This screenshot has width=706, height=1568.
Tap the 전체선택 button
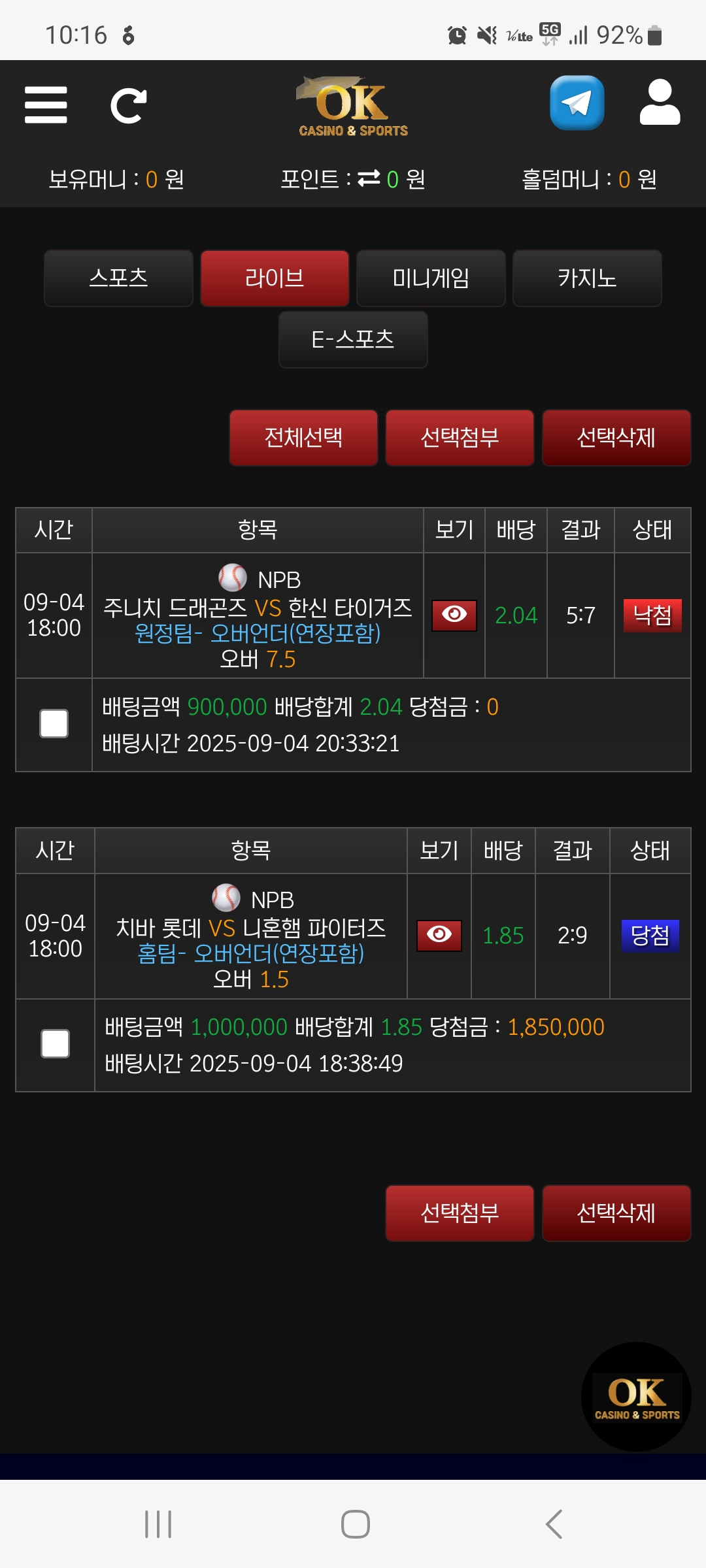(x=303, y=438)
